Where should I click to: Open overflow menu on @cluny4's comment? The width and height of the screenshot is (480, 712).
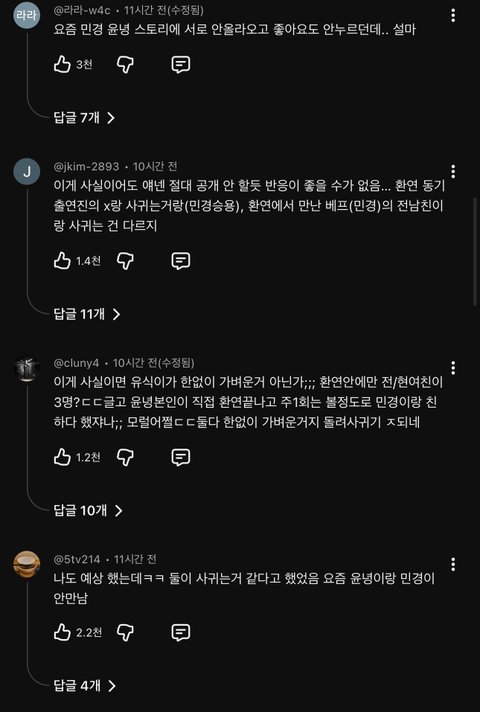coord(453,368)
